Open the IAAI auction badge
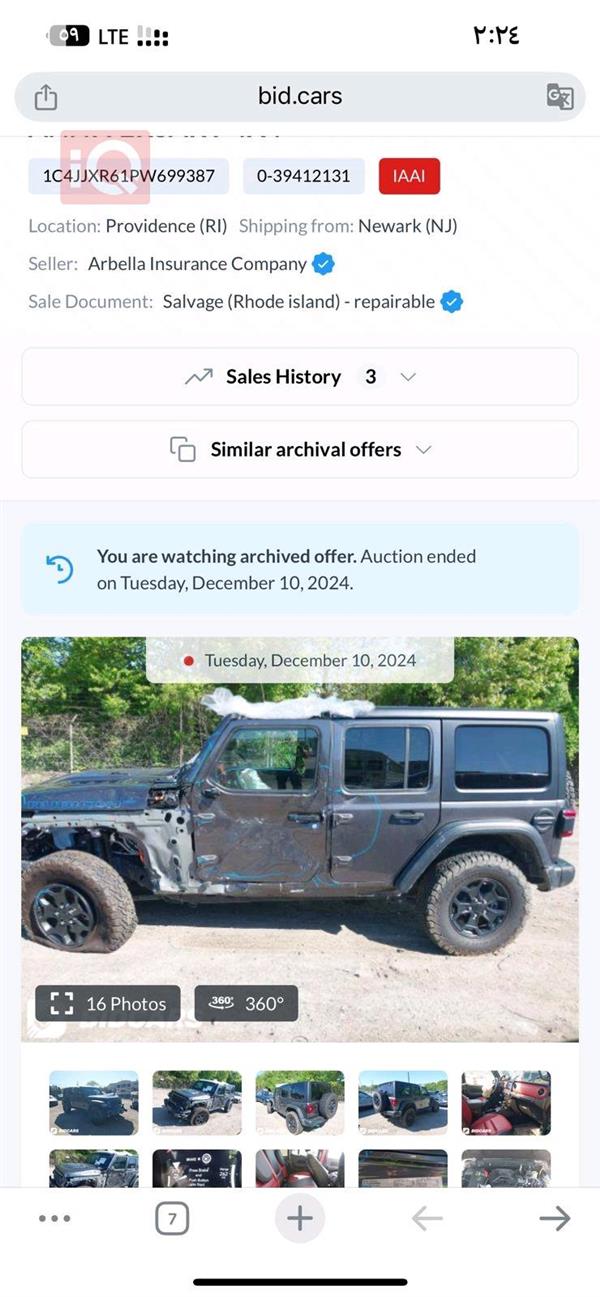 pyautogui.click(x=409, y=176)
